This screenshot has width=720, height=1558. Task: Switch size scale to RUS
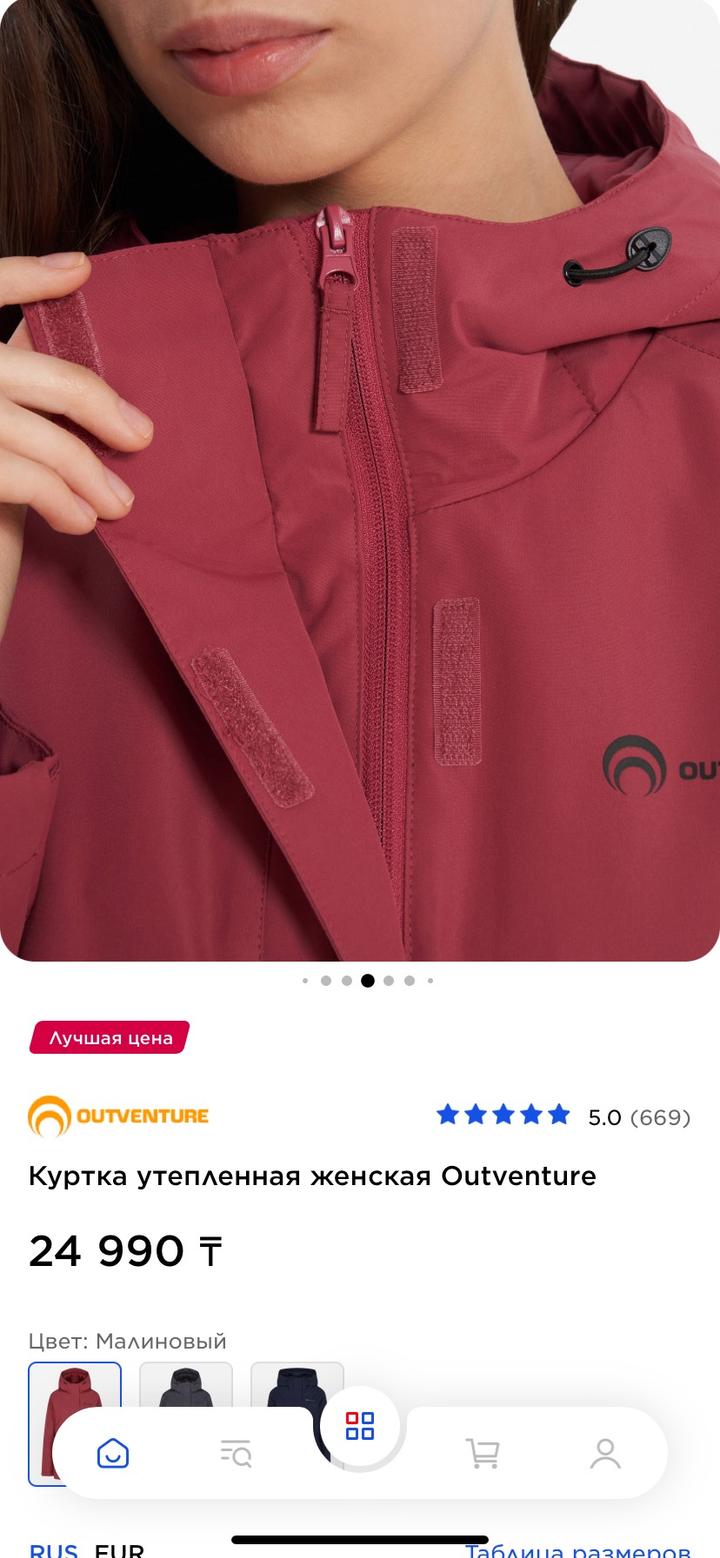click(x=53, y=1551)
